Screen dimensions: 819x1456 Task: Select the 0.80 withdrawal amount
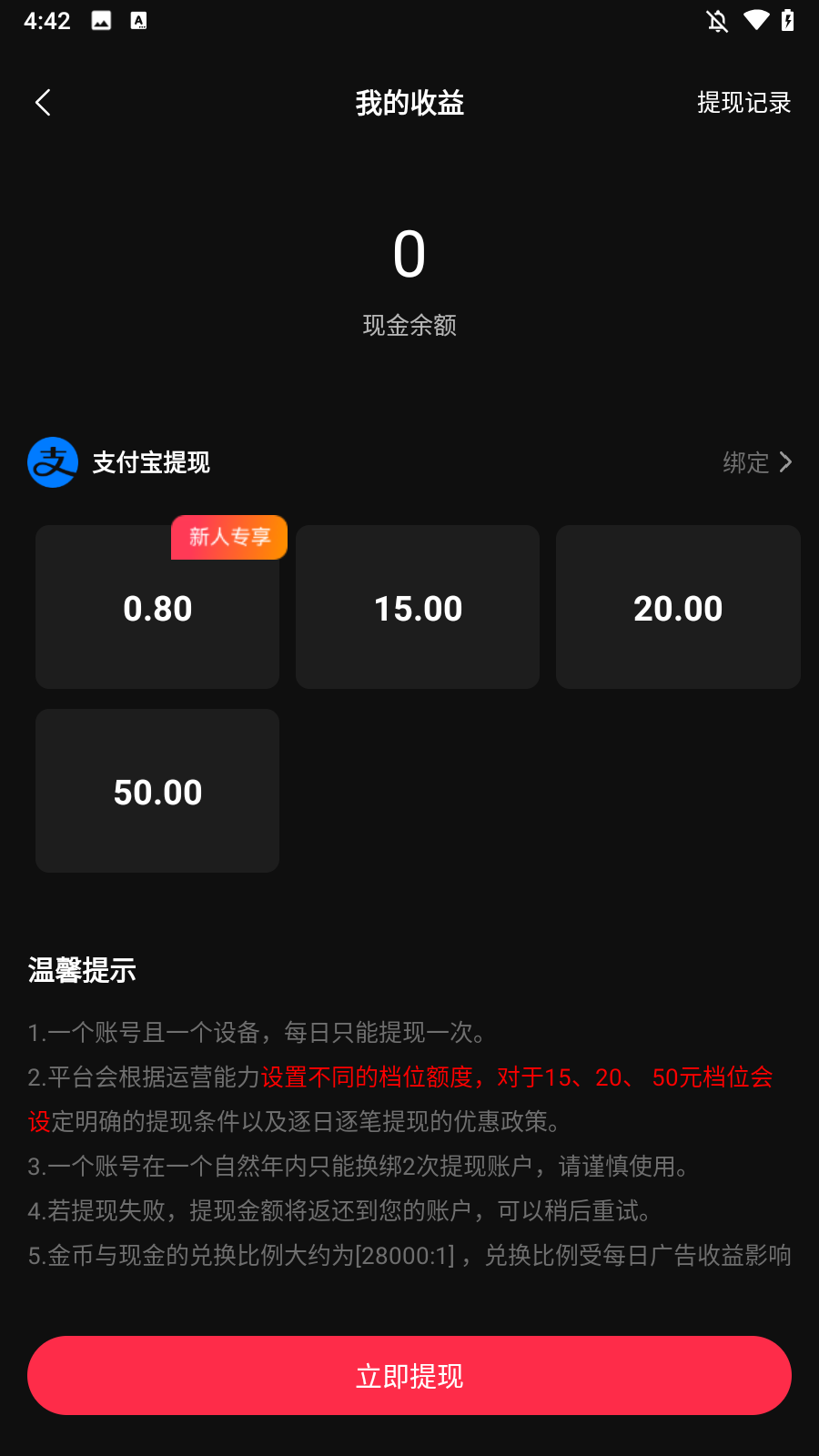tap(157, 607)
